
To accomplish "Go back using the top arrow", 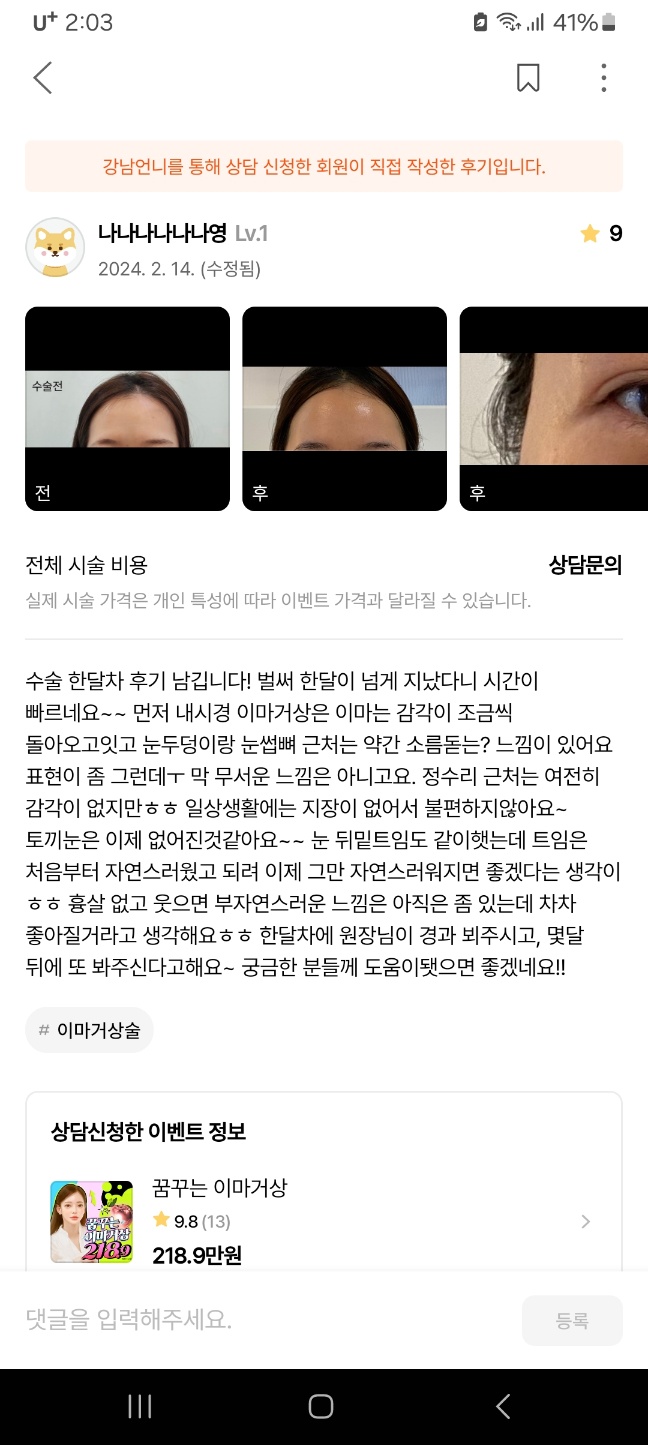I will tap(42, 78).
